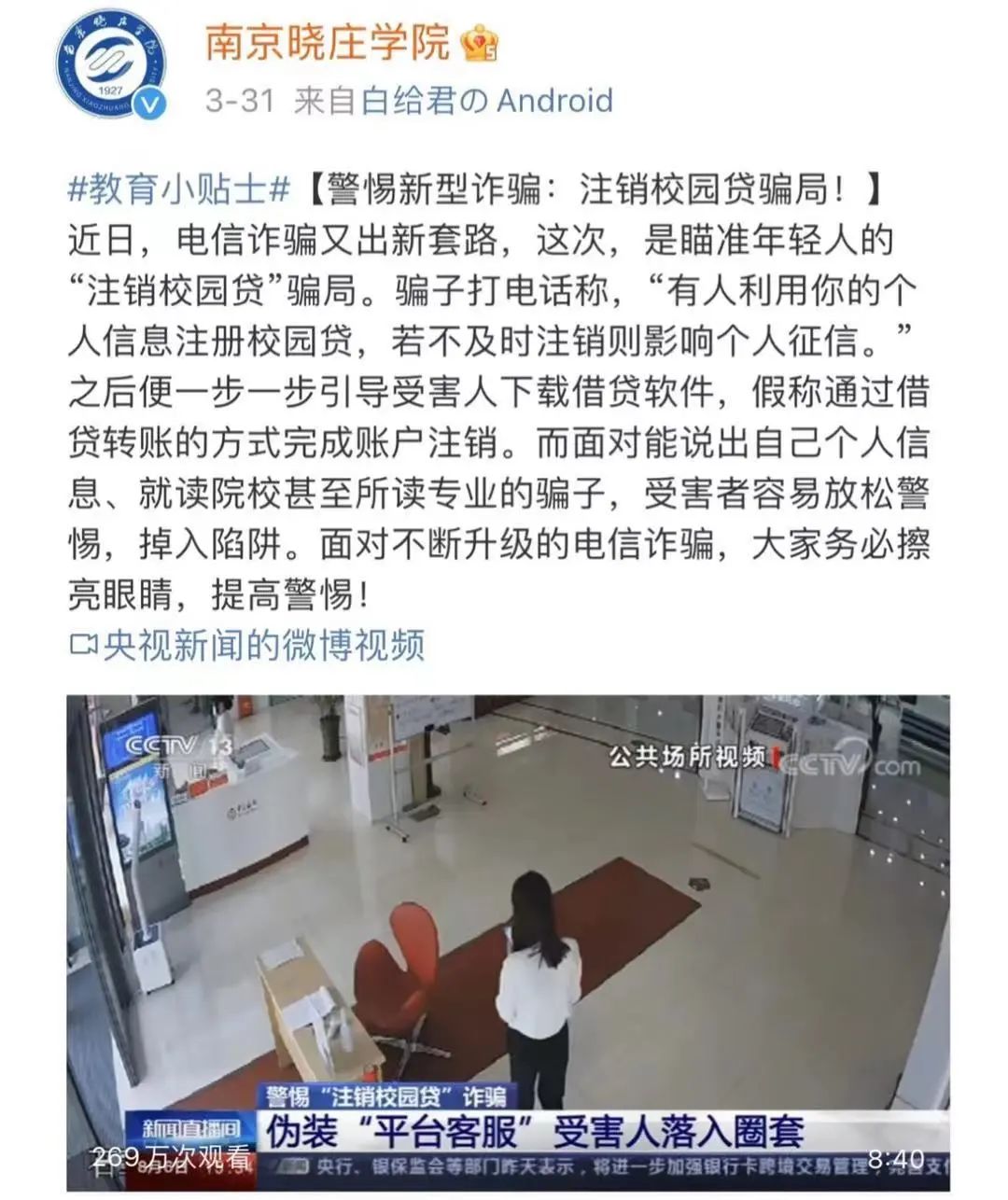Click the blue V verification badge on avatar
Viewport: 1008px width, 1200px height.
point(147,105)
